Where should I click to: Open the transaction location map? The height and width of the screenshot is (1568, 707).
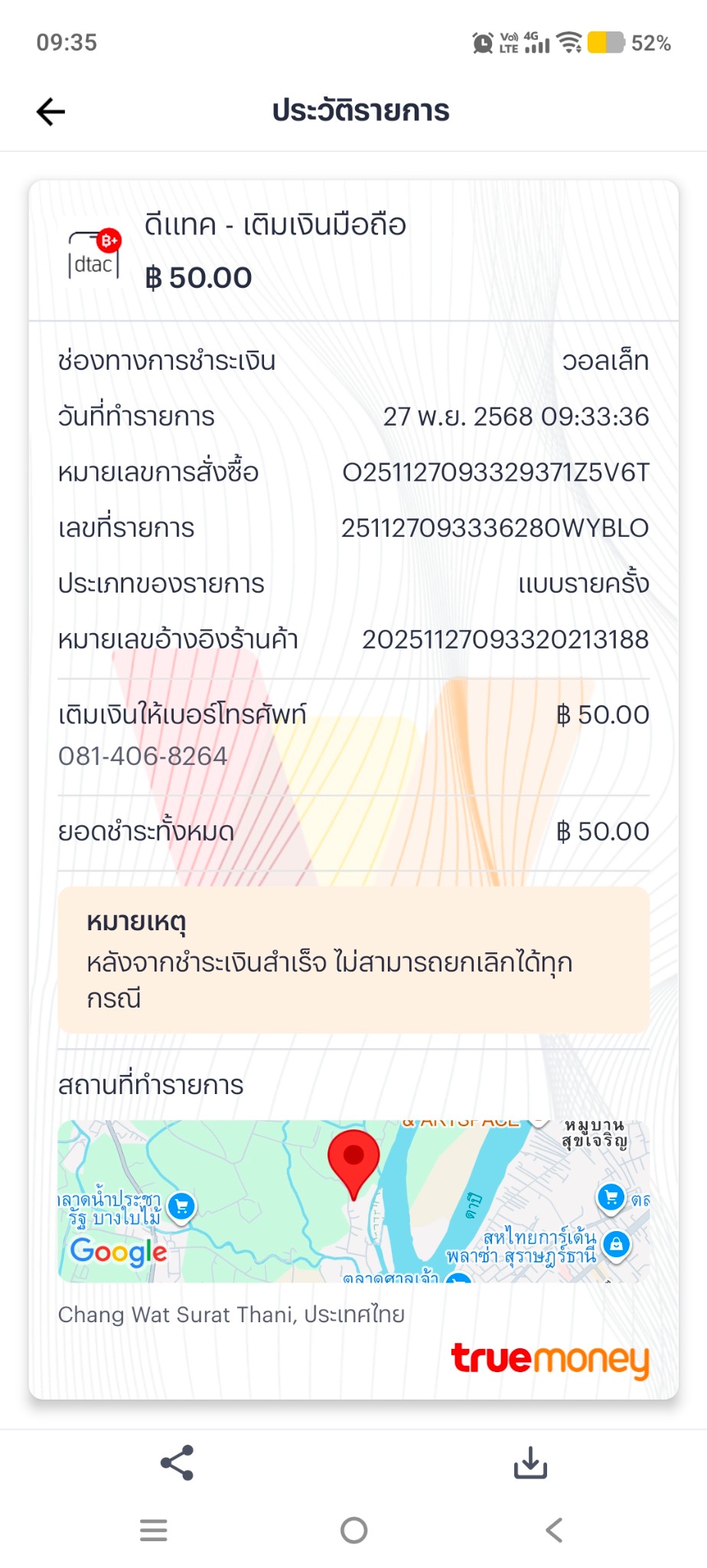point(353,1200)
